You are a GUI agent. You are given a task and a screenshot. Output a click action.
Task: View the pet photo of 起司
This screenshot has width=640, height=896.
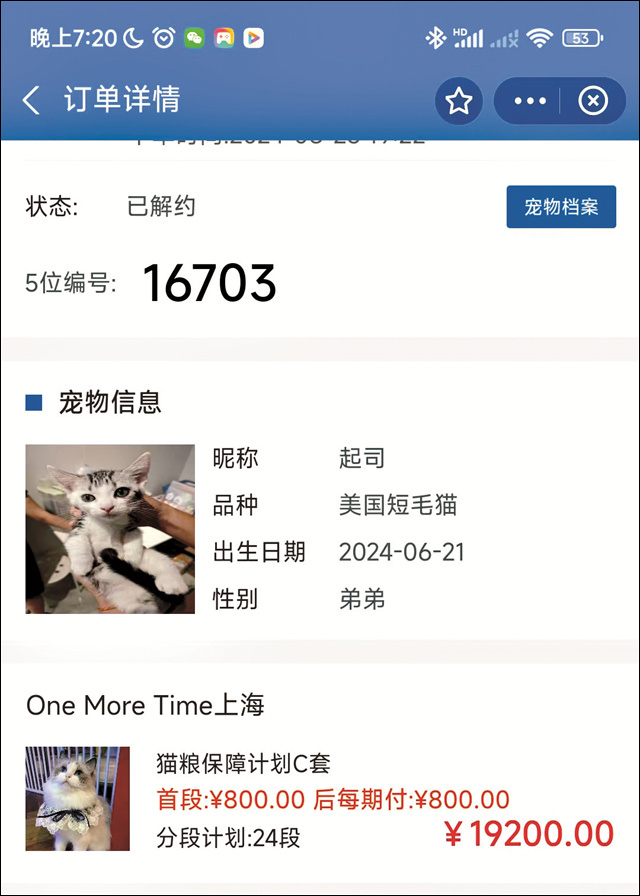click(x=110, y=529)
